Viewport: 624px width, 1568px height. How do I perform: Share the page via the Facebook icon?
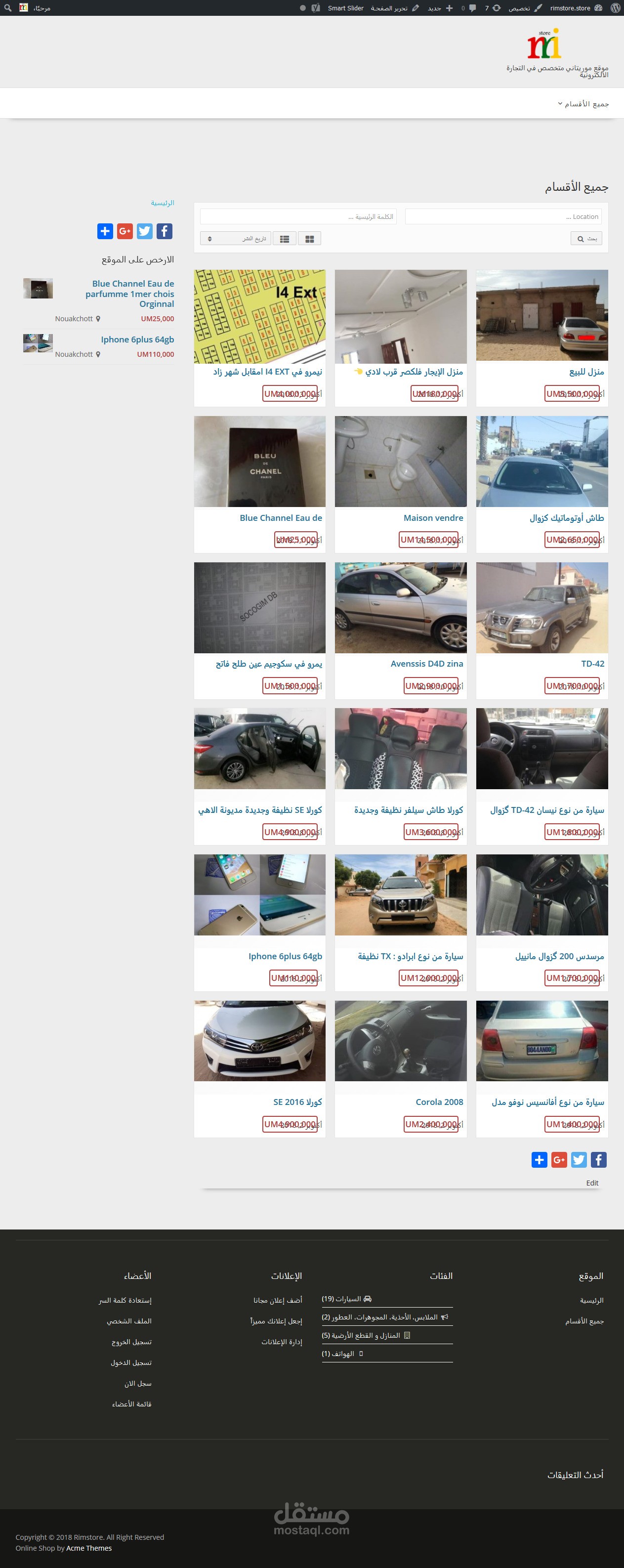165,231
